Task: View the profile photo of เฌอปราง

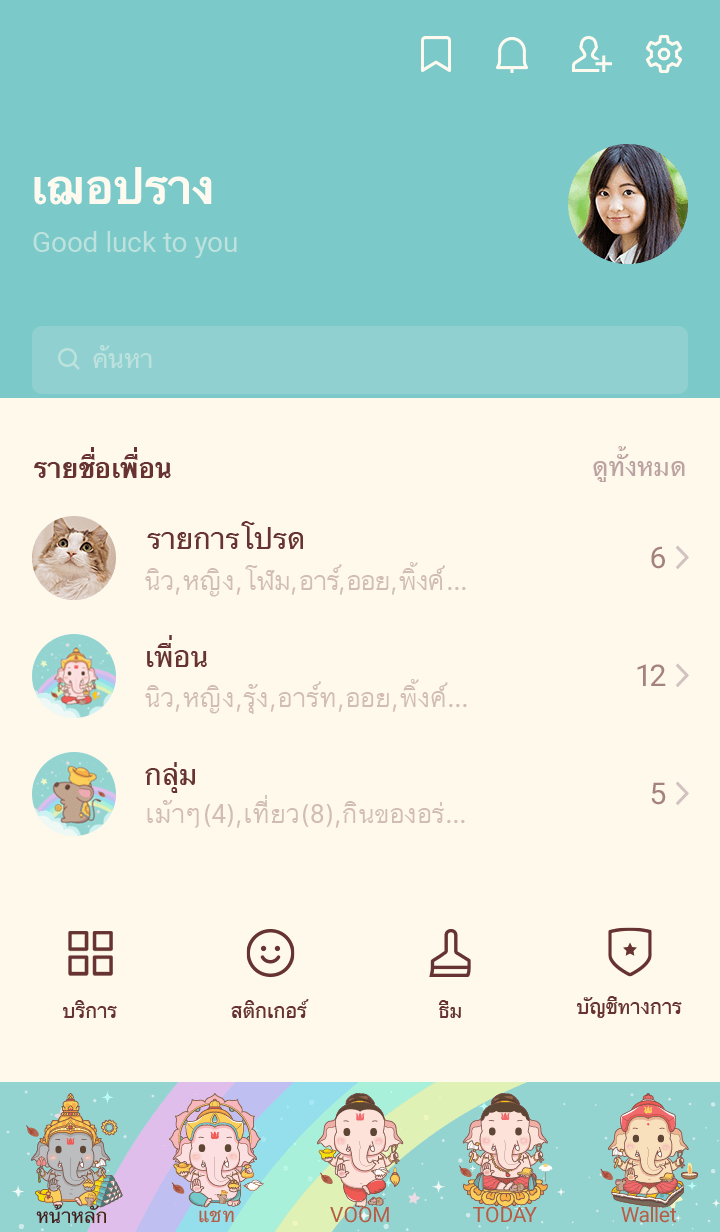Action: [628, 204]
